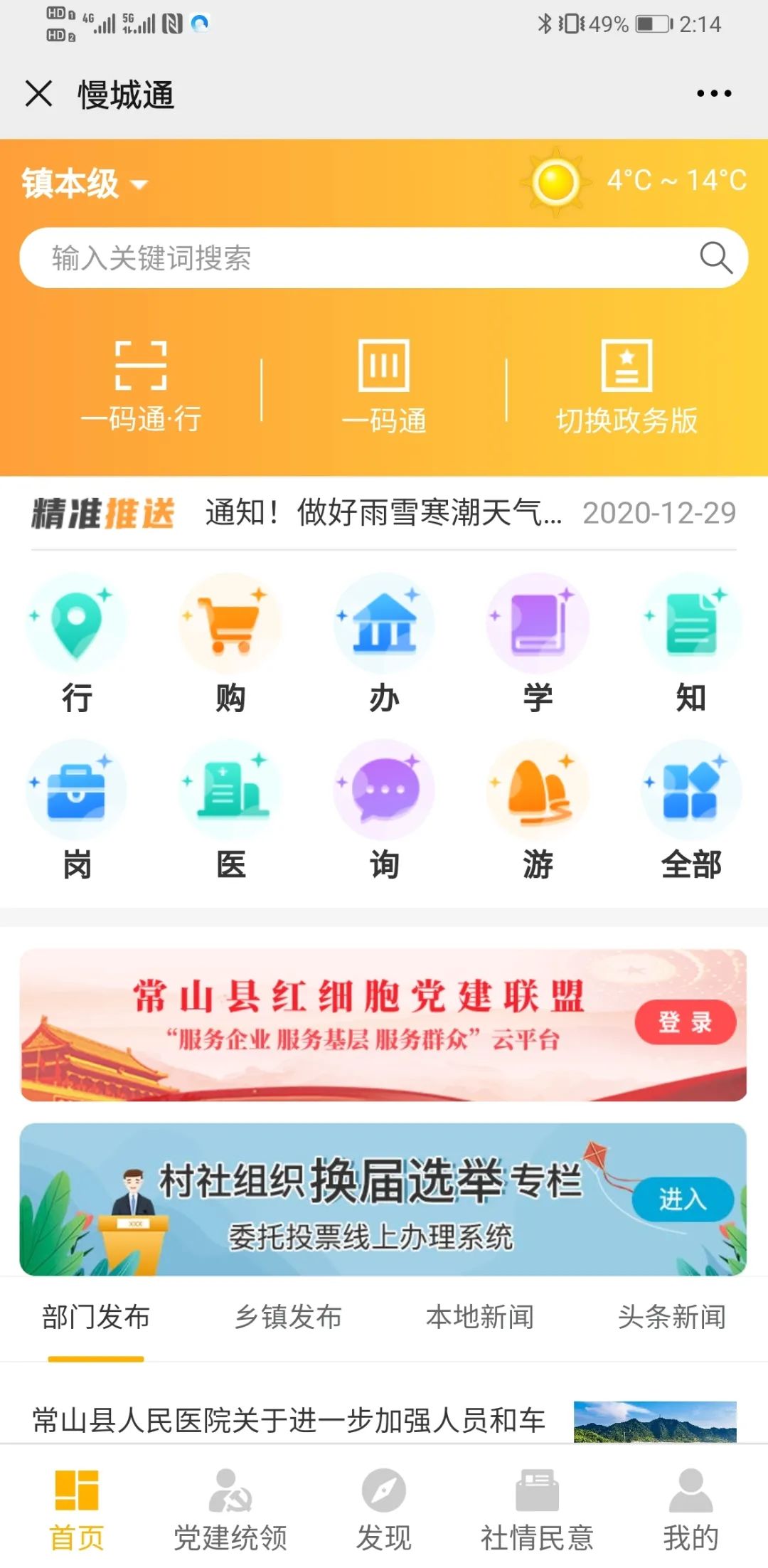Screen dimensions: 768x1568
Task: Read the 雨雪寒潮天气 notice
Action: pyautogui.click(x=384, y=512)
